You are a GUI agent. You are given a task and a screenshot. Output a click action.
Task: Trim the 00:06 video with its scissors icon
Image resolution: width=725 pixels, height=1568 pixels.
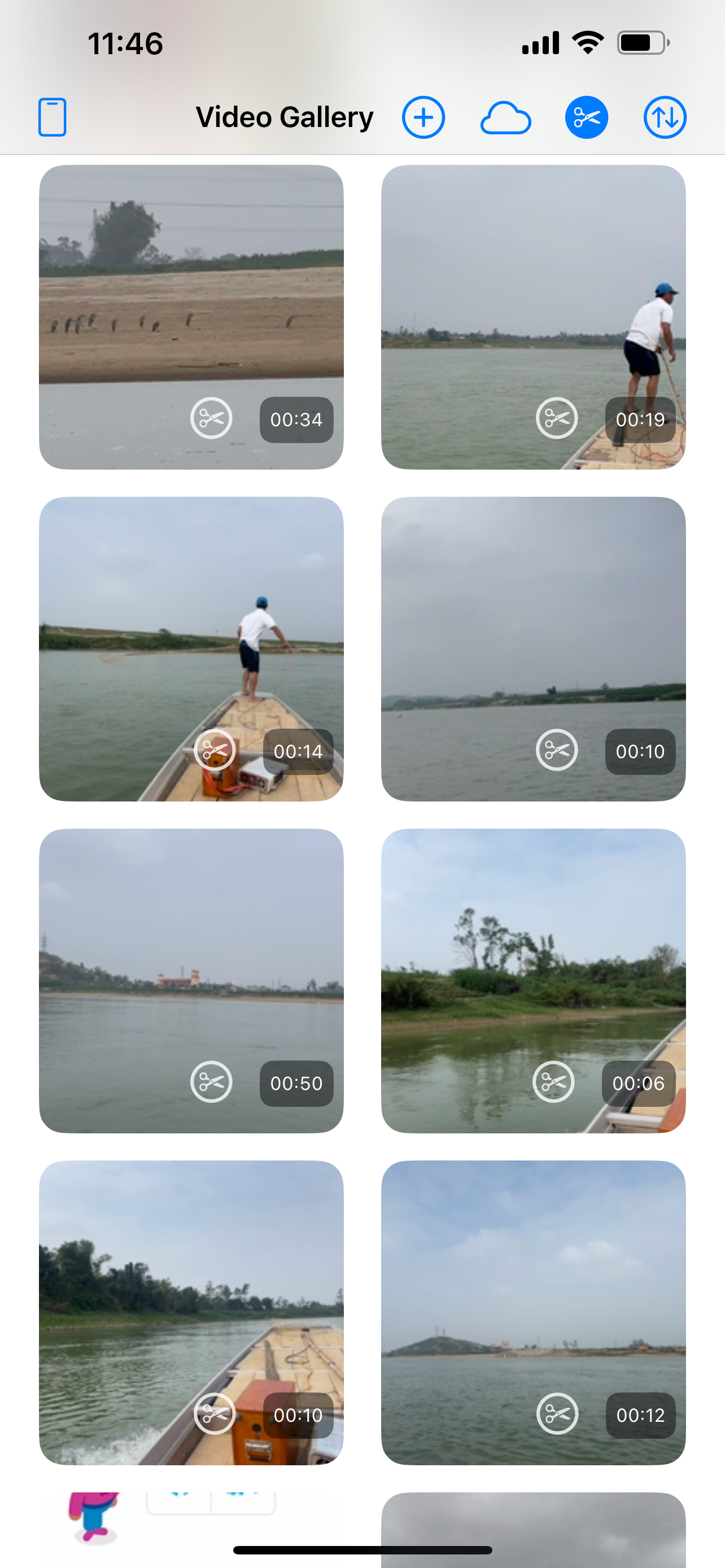pos(553,1082)
